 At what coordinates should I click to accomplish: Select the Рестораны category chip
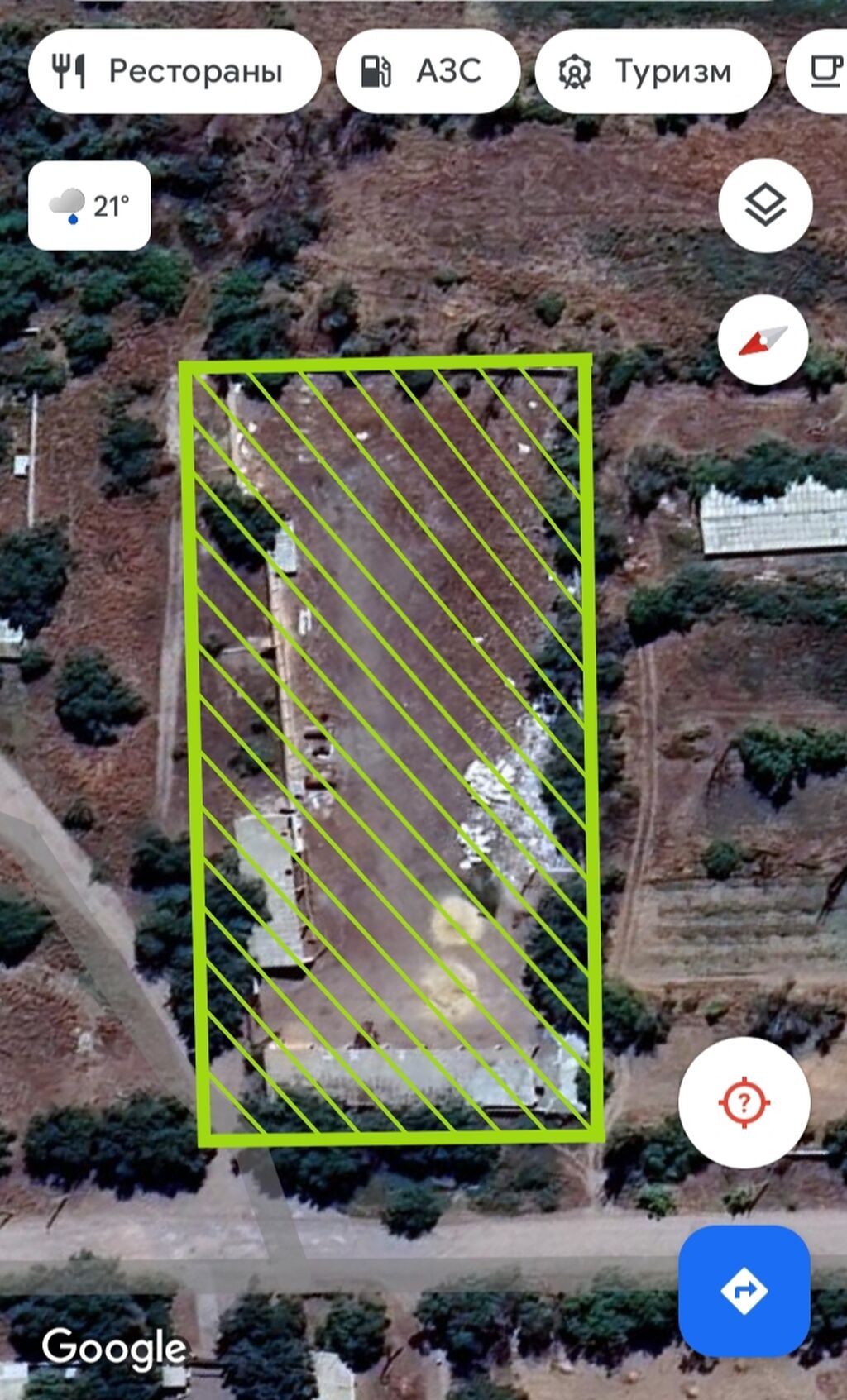click(175, 71)
